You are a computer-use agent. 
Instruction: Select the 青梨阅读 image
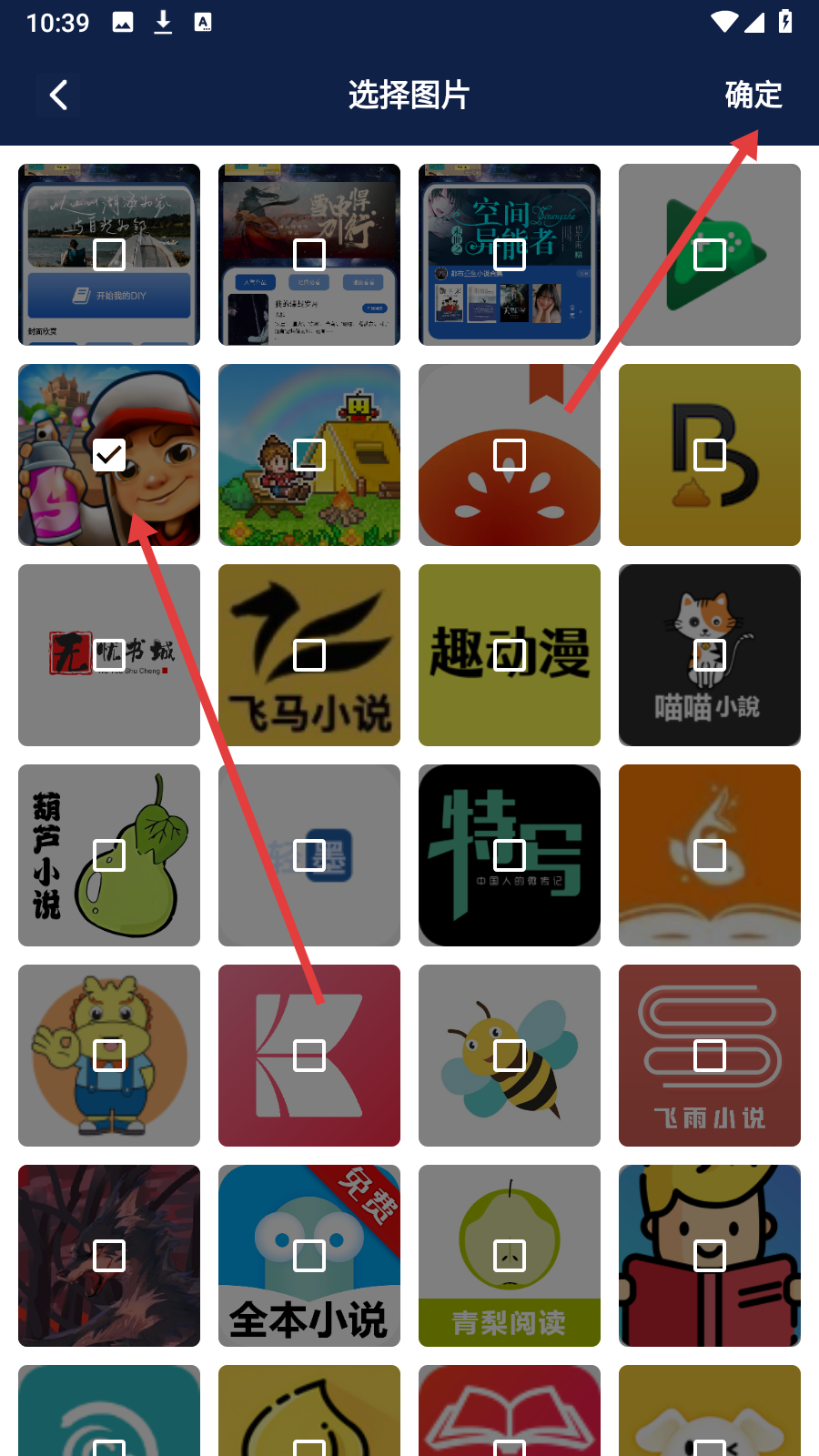510,1255
